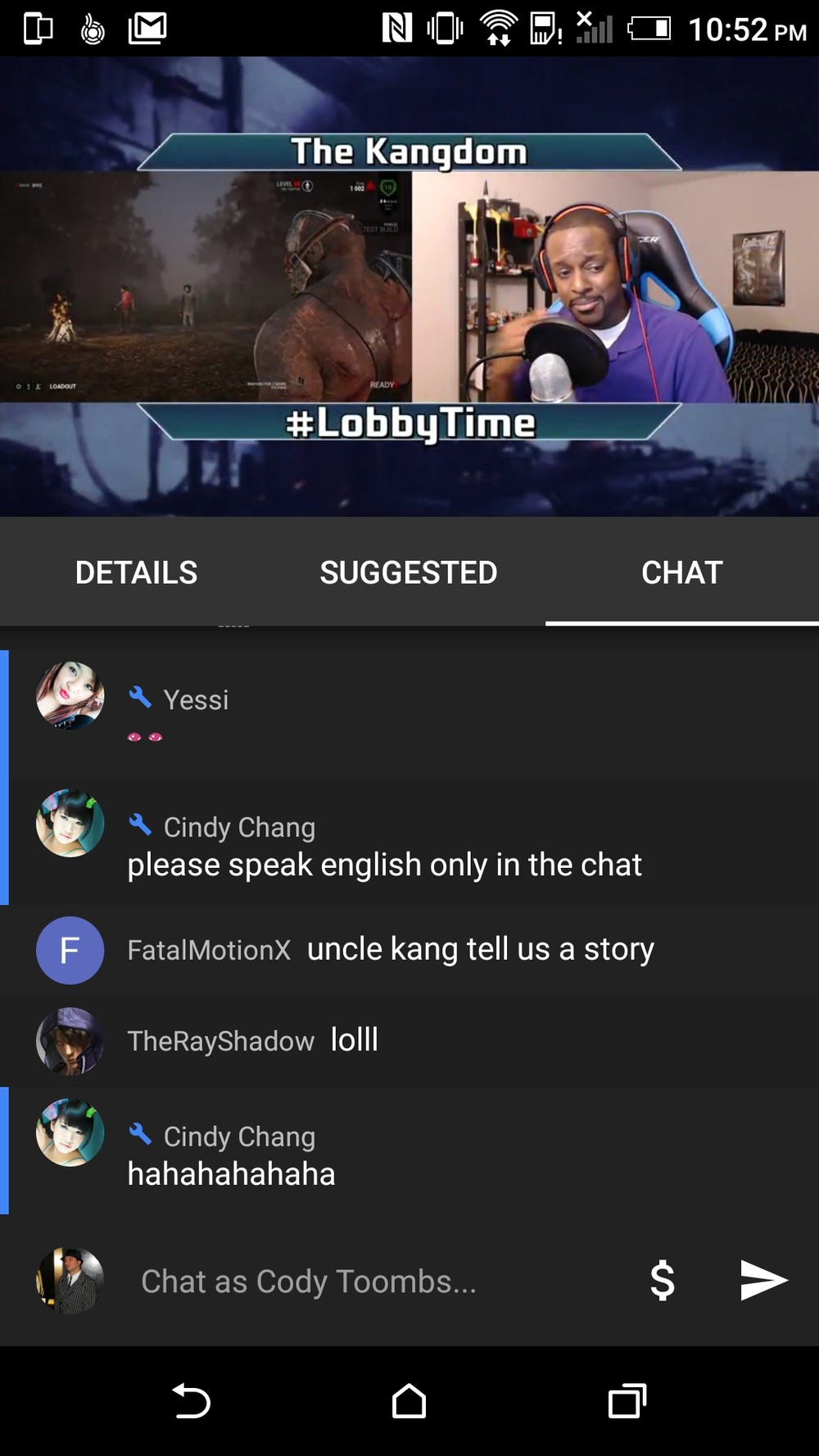Open TheRayShadow's lolll message
Viewport: 819px width, 1456px height.
[409, 1041]
